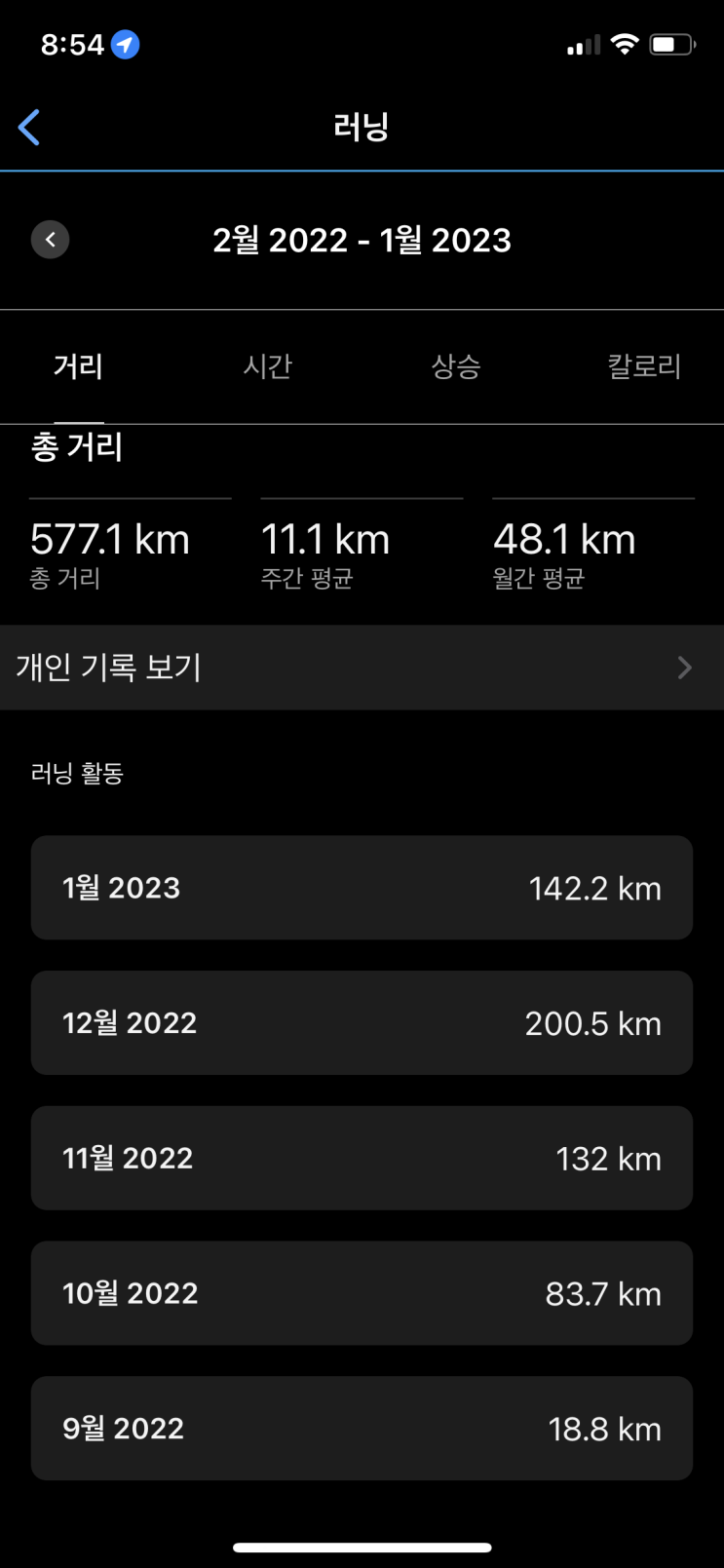This screenshot has height=1568, width=724.
Task: View the 10월 2022 running activities
Action: click(x=362, y=1293)
